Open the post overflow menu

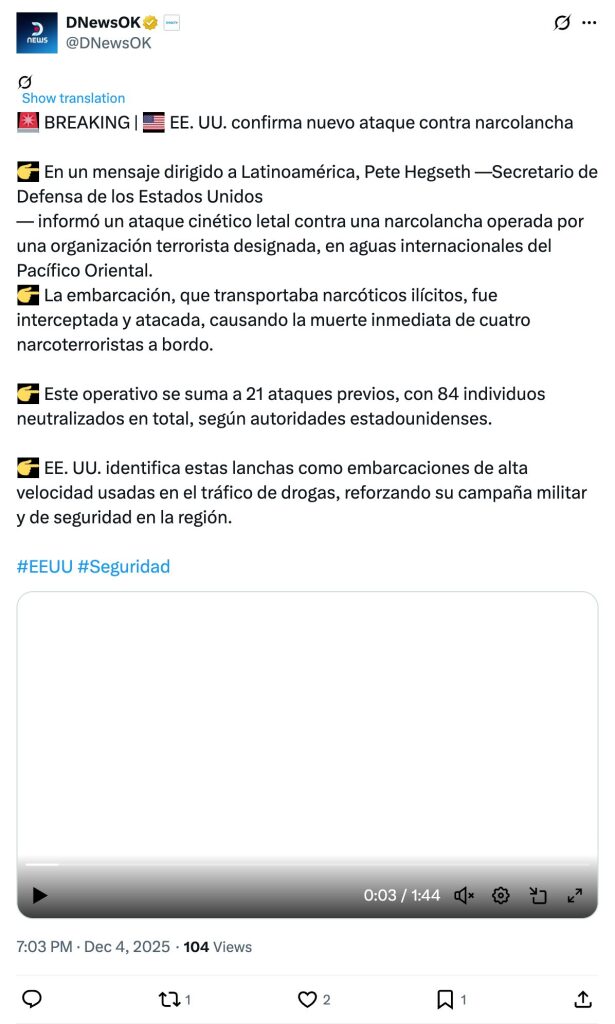click(x=589, y=23)
